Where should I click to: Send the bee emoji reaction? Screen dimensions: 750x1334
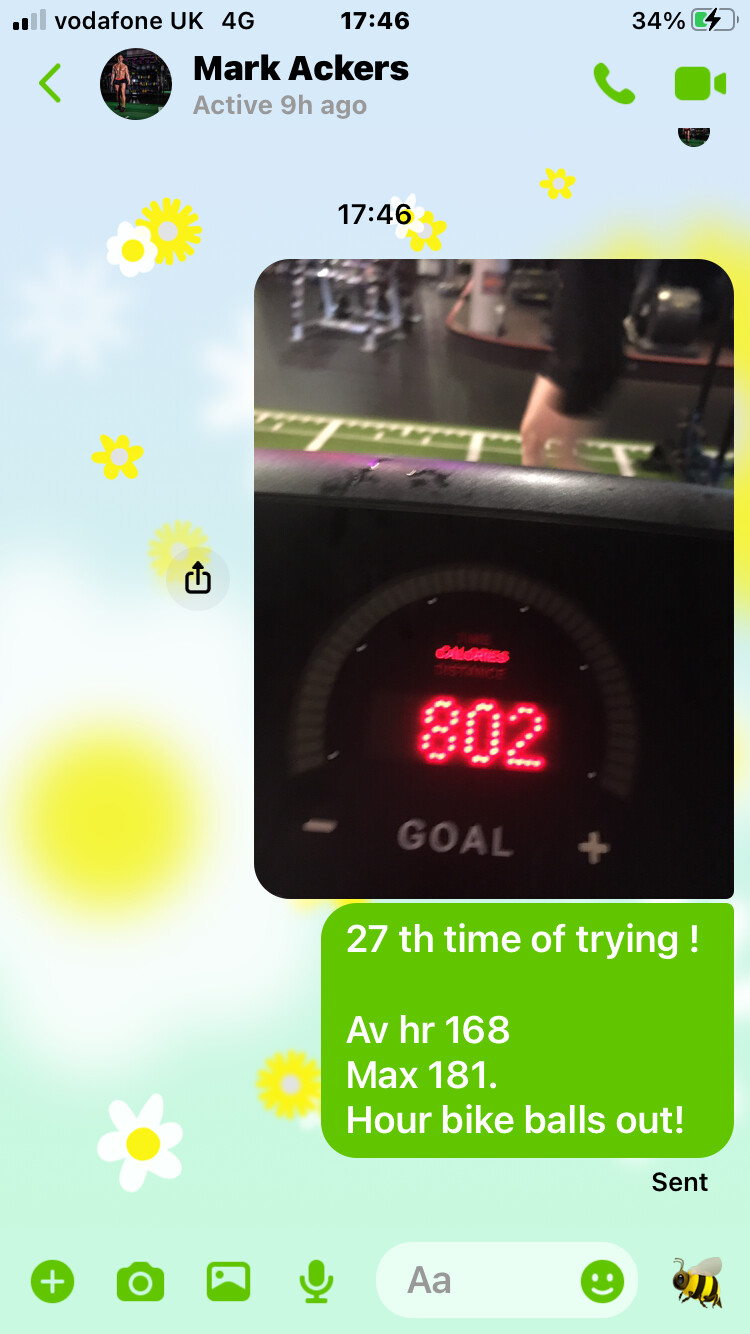697,1281
